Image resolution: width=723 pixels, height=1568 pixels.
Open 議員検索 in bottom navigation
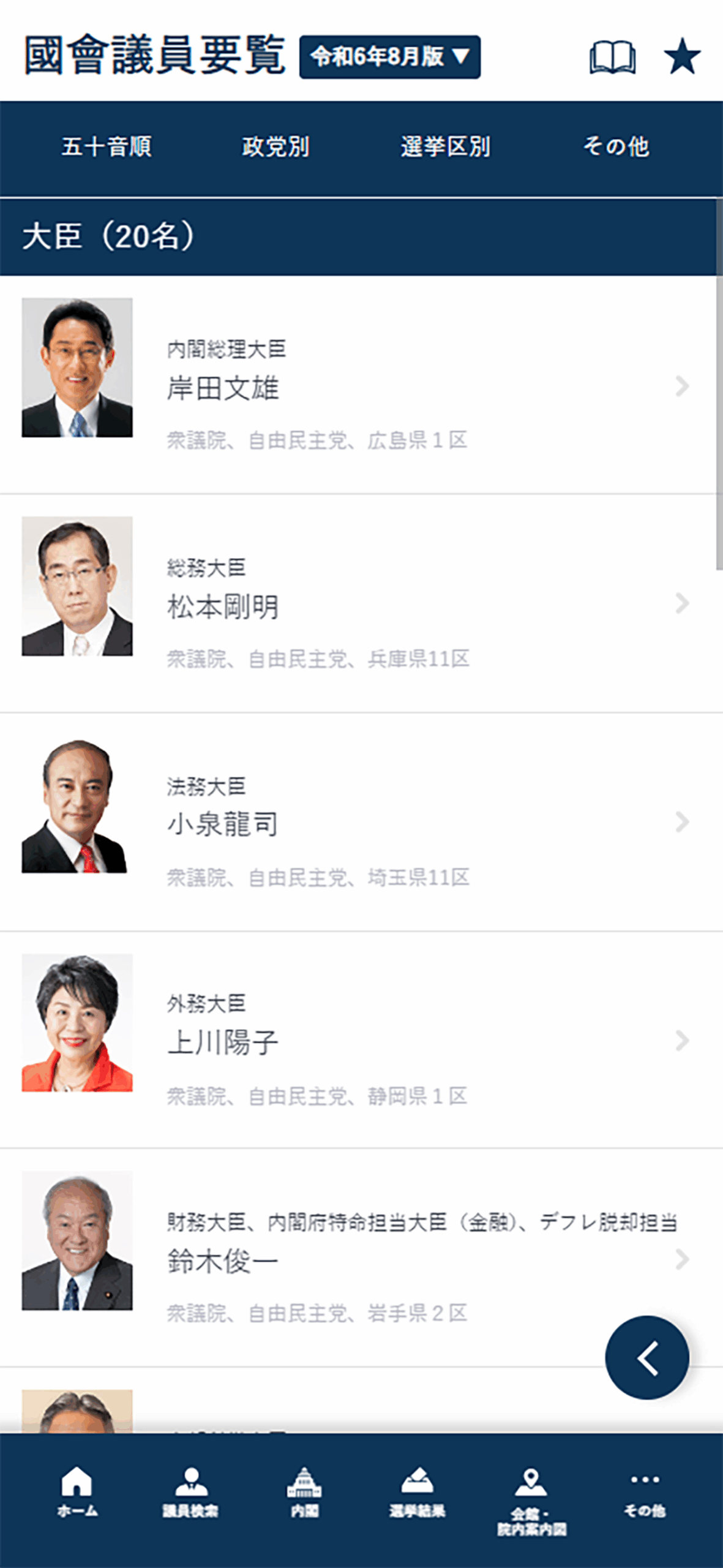click(x=190, y=1492)
